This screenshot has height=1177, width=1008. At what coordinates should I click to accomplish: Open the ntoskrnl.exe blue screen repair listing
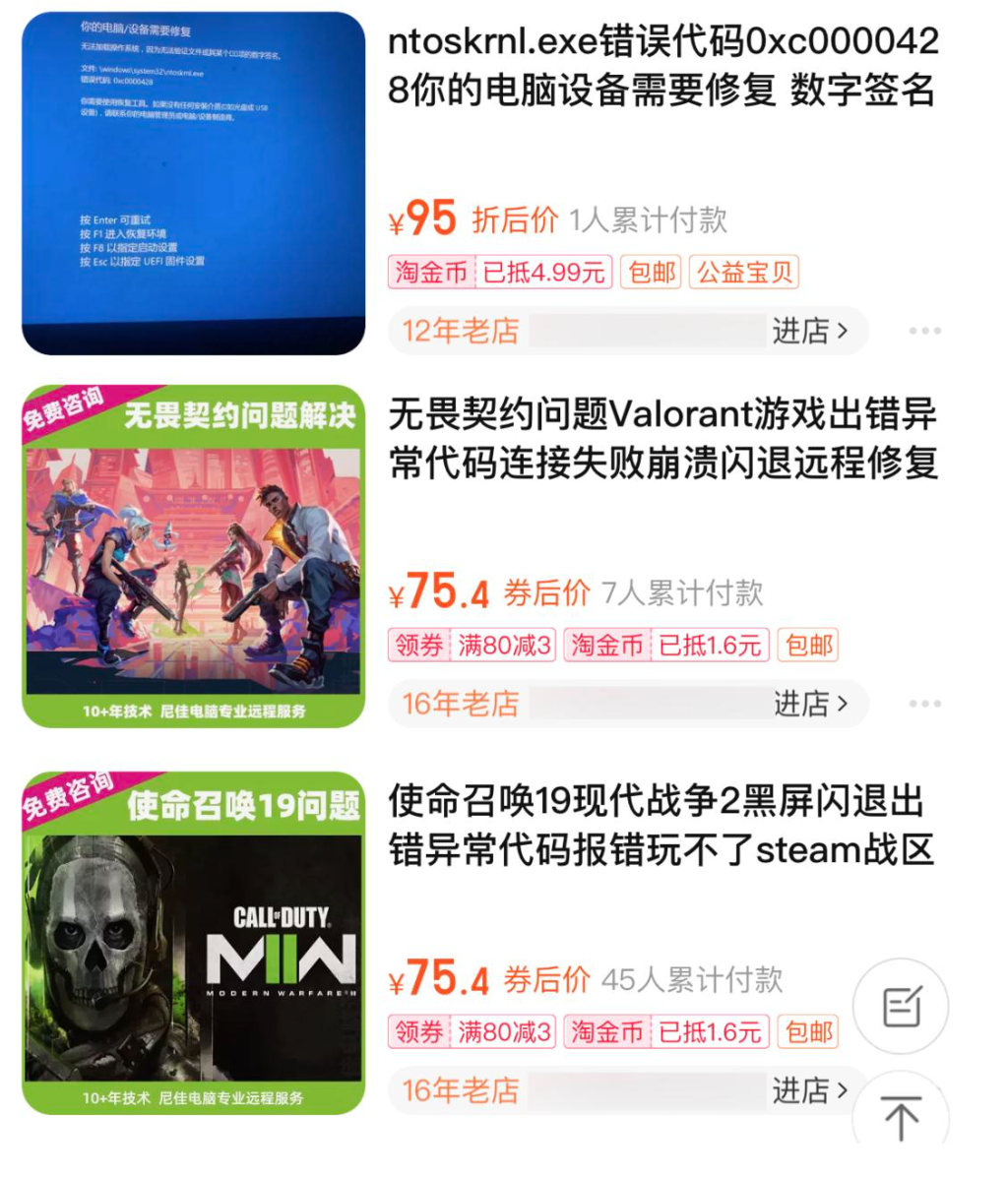(661, 66)
